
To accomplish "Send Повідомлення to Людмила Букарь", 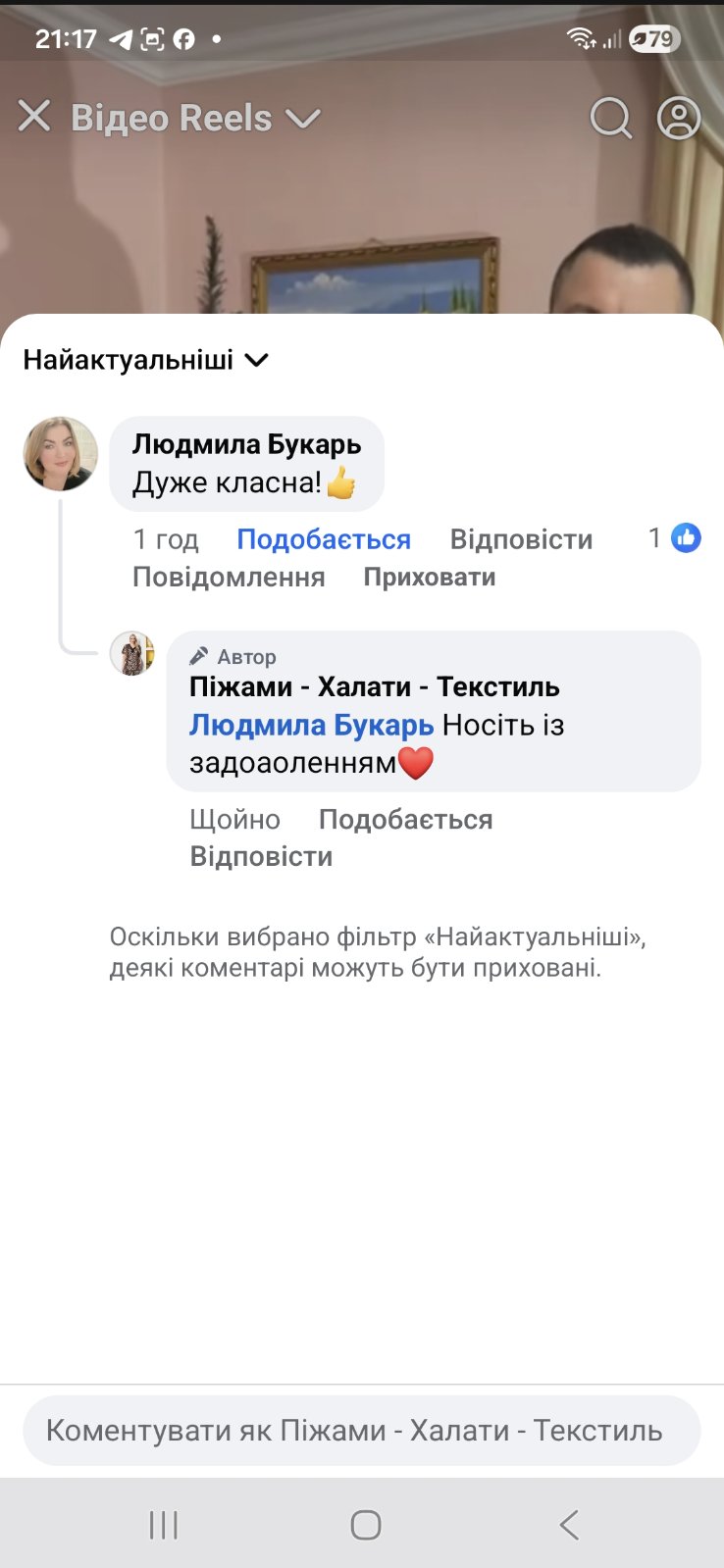I will click(x=229, y=577).
